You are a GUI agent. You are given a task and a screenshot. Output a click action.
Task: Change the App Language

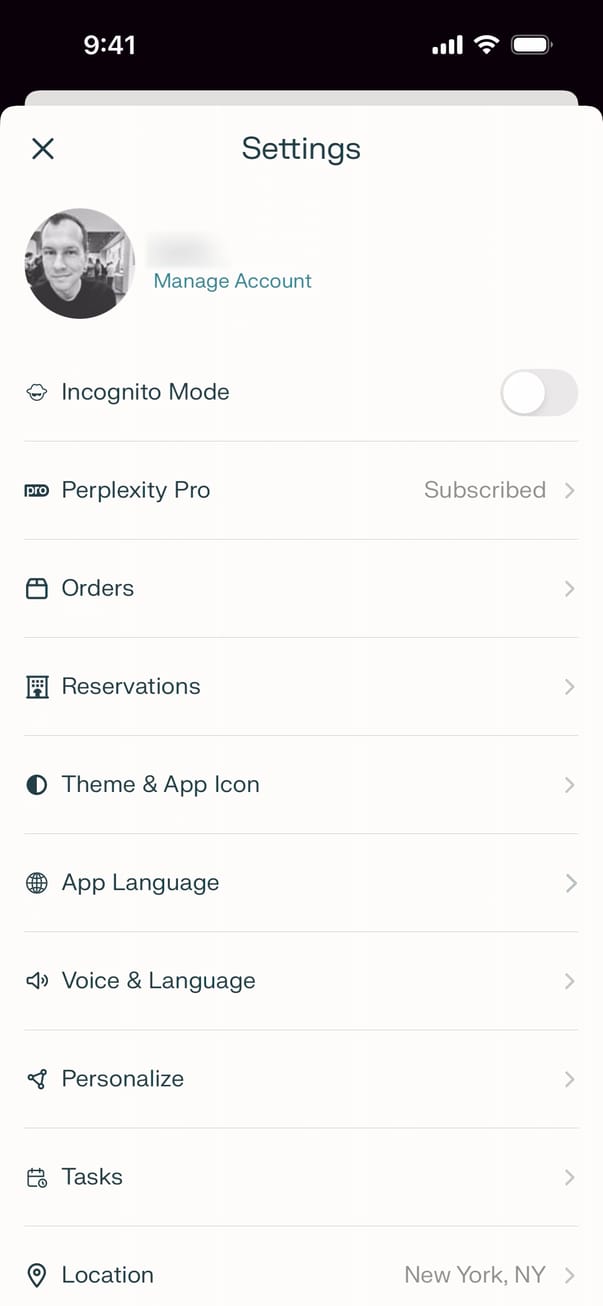300,882
